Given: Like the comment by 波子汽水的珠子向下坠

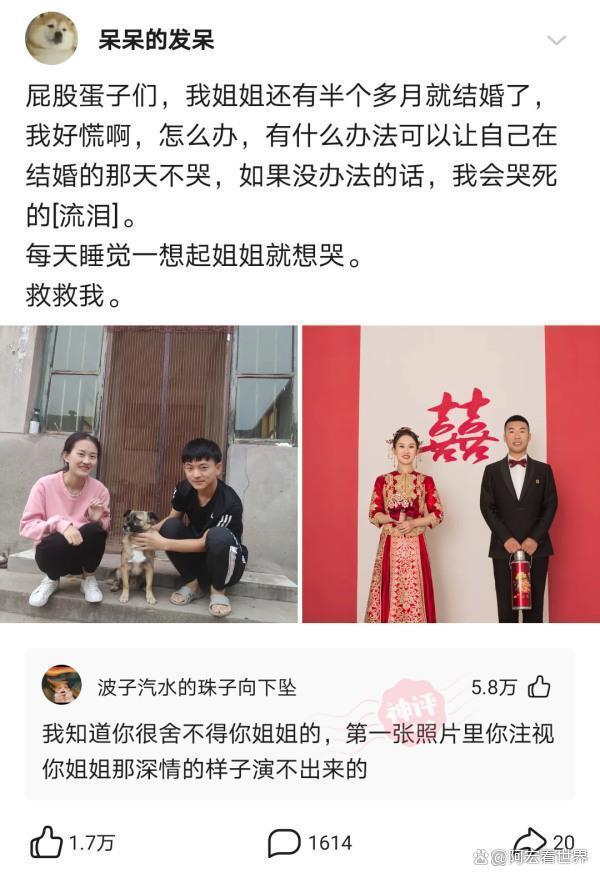Looking at the screenshot, I should click(x=539, y=686).
